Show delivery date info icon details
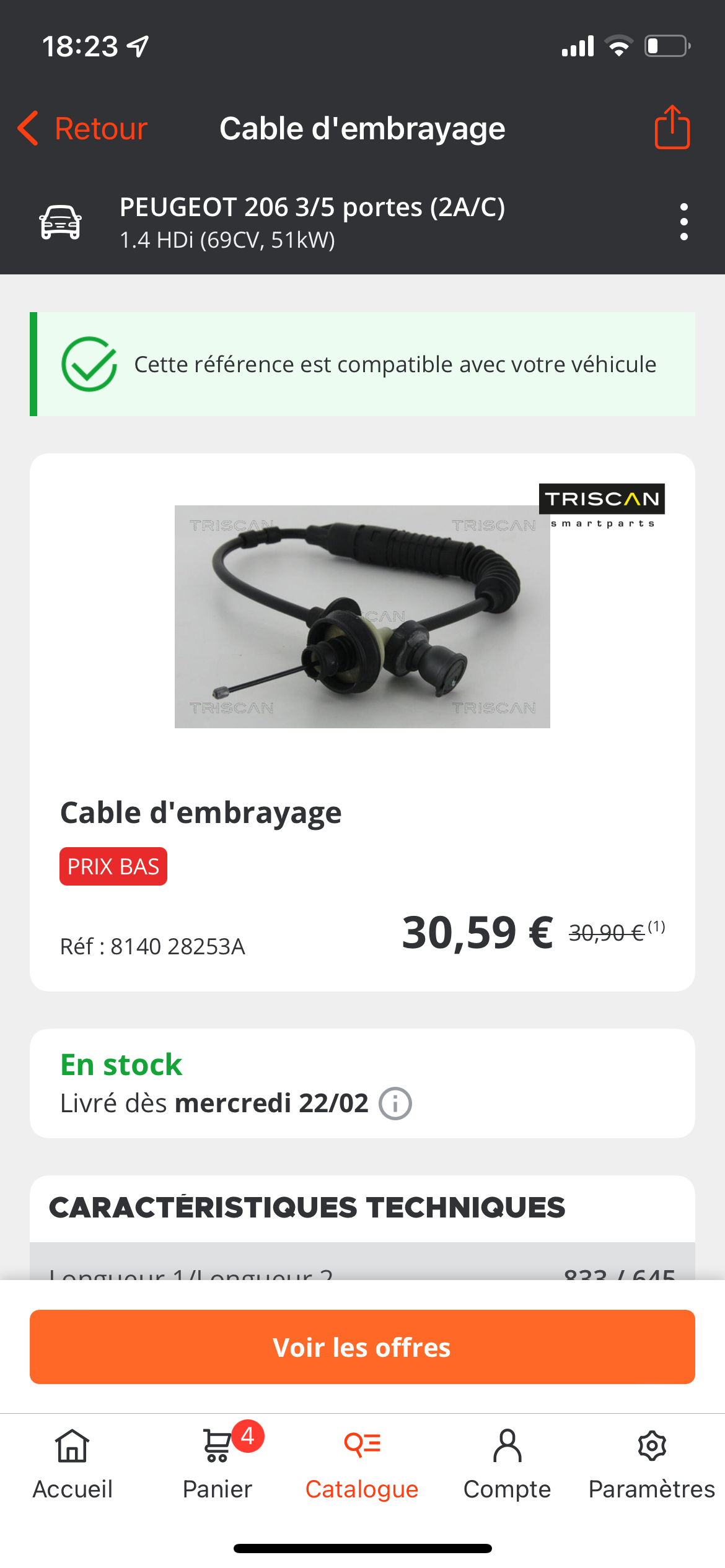Screen dimensions: 725x1568 pyautogui.click(x=395, y=1104)
